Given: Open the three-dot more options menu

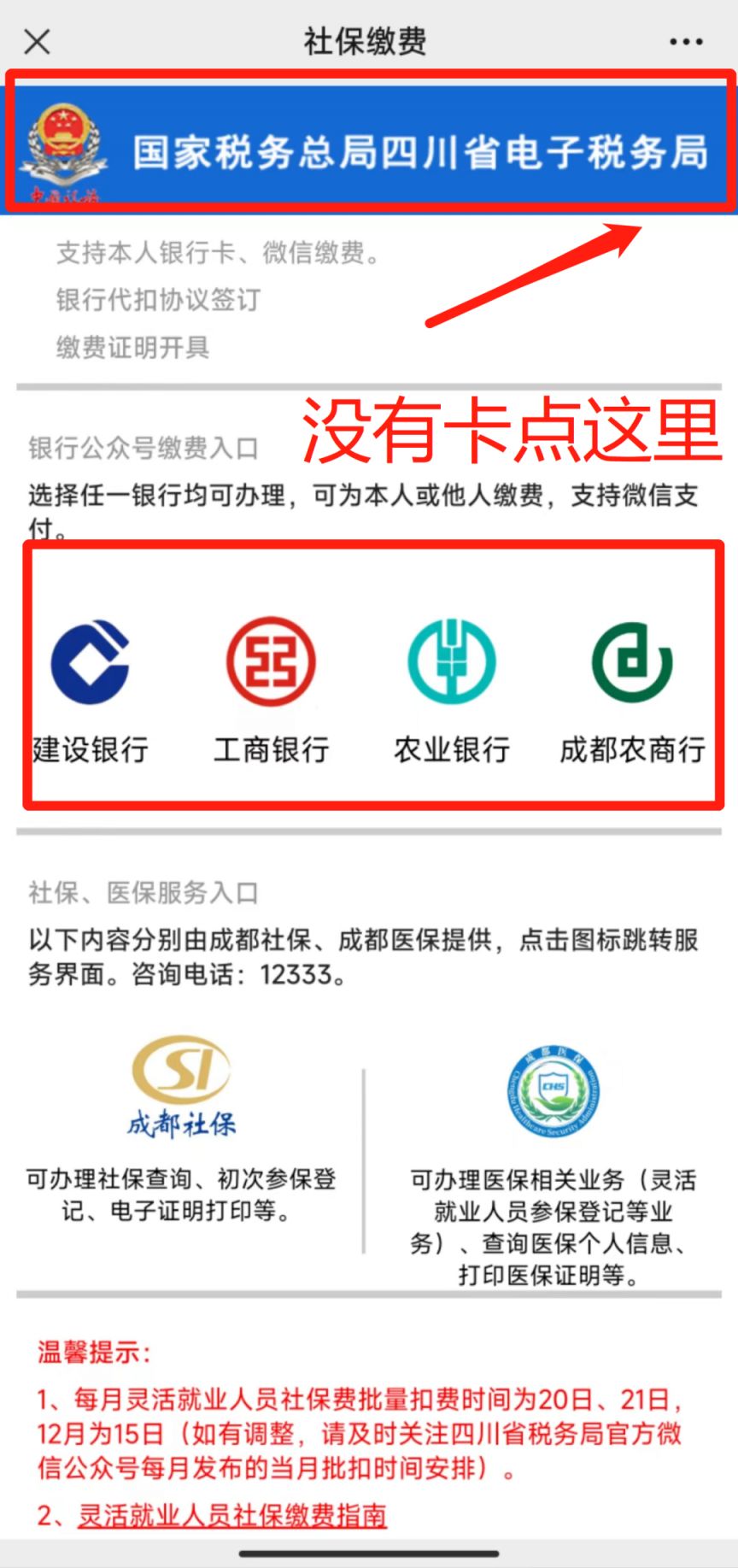Looking at the screenshot, I should pos(686,41).
